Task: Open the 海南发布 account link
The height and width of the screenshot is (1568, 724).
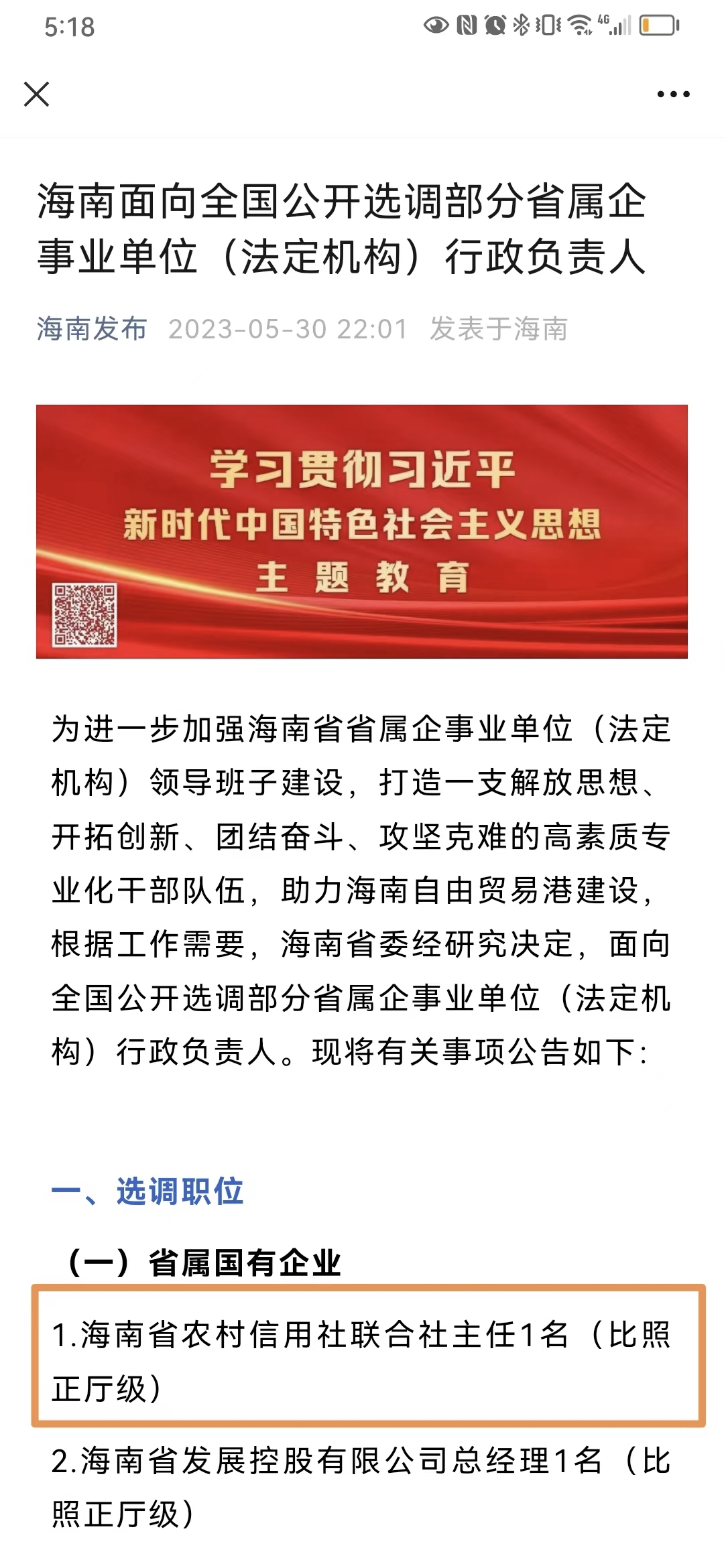Action: [92, 329]
